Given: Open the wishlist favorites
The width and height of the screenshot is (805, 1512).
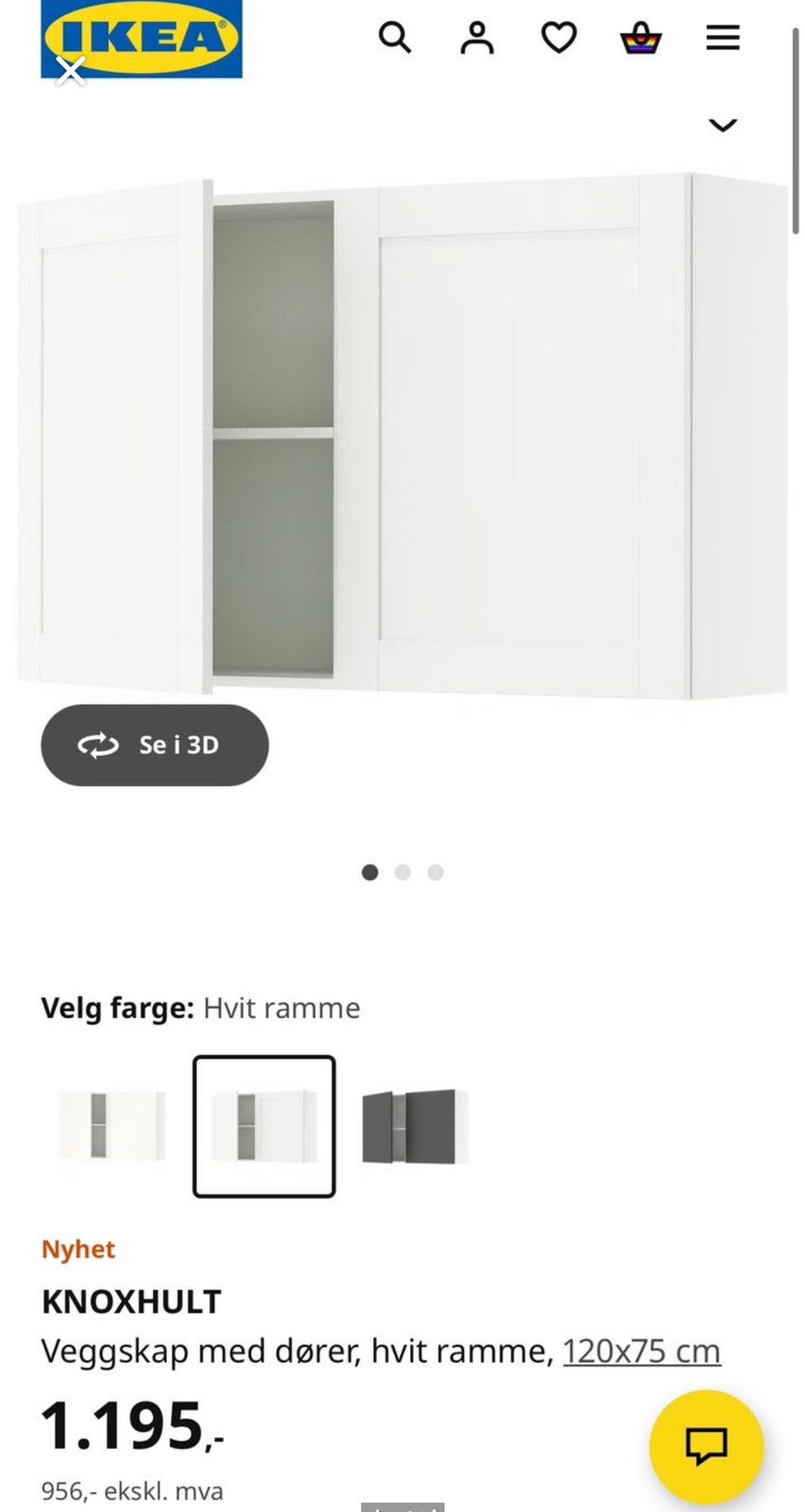Looking at the screenshot, I should pyautogui.click(x=558, y=38).
